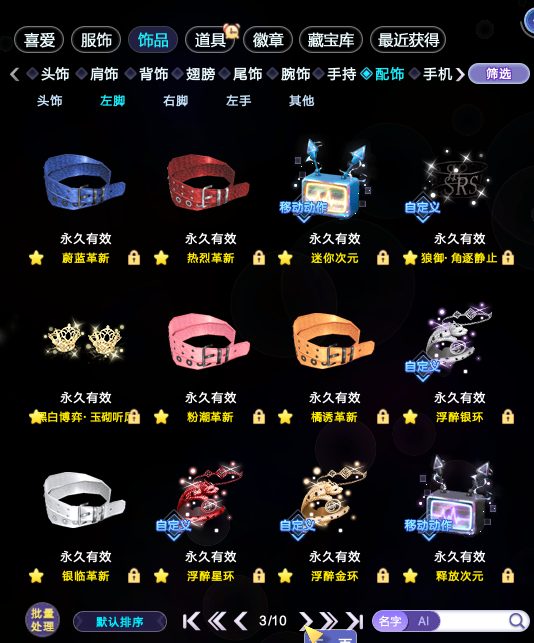Choose the 其他 slot filter

(x=301, y=100)
